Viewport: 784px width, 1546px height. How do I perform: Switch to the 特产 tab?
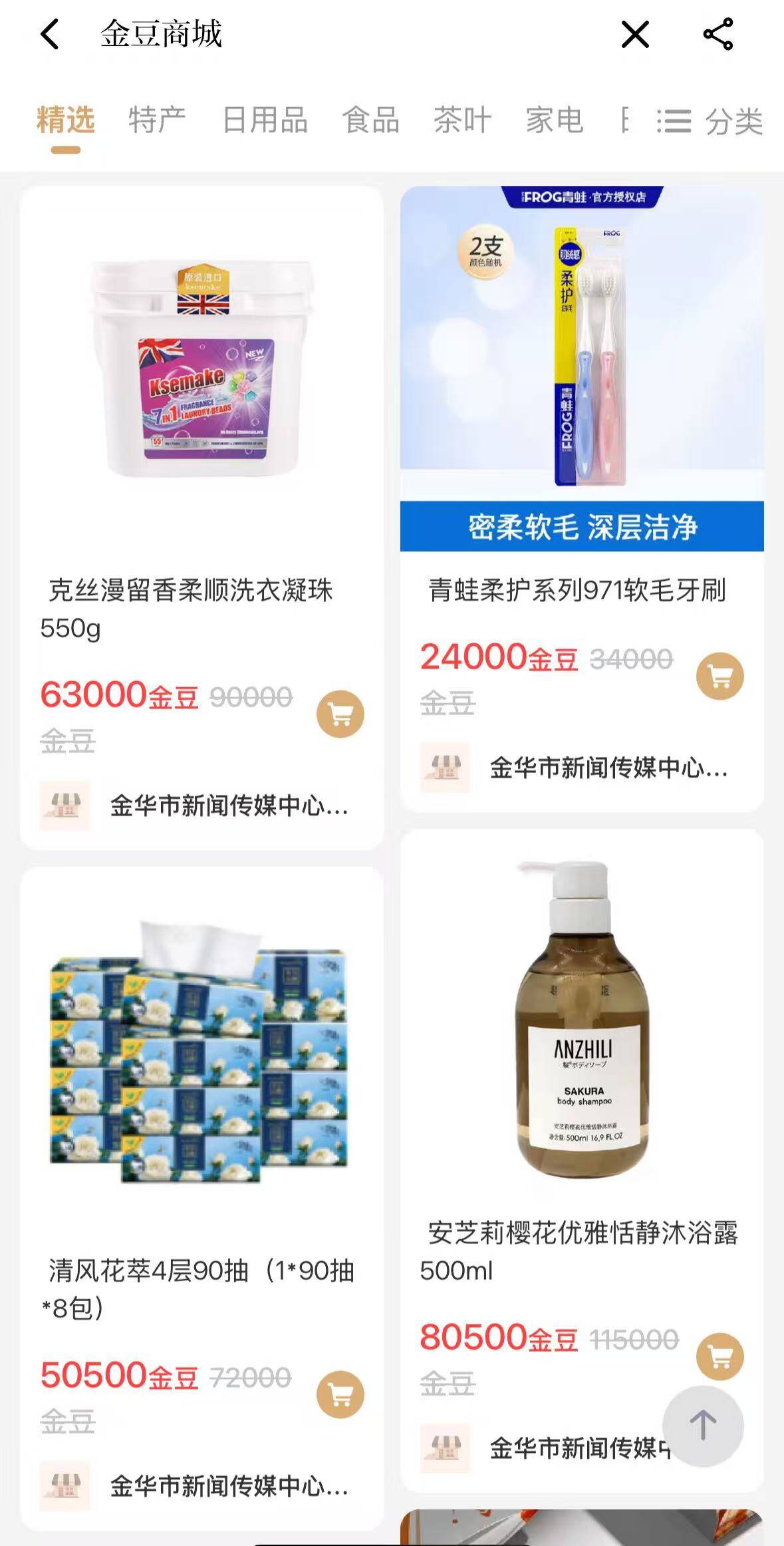157,120
